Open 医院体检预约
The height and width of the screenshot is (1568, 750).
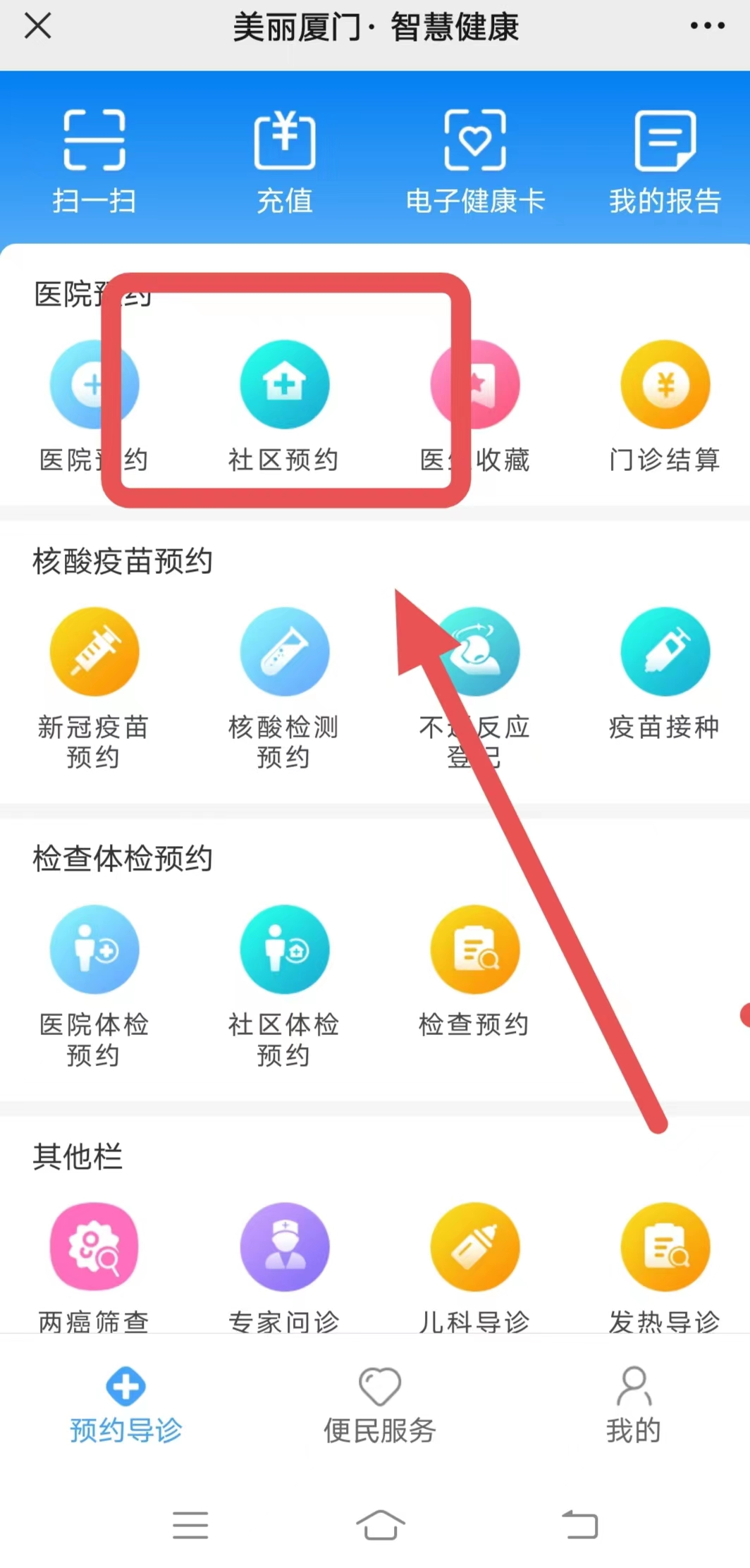[94, 981]
